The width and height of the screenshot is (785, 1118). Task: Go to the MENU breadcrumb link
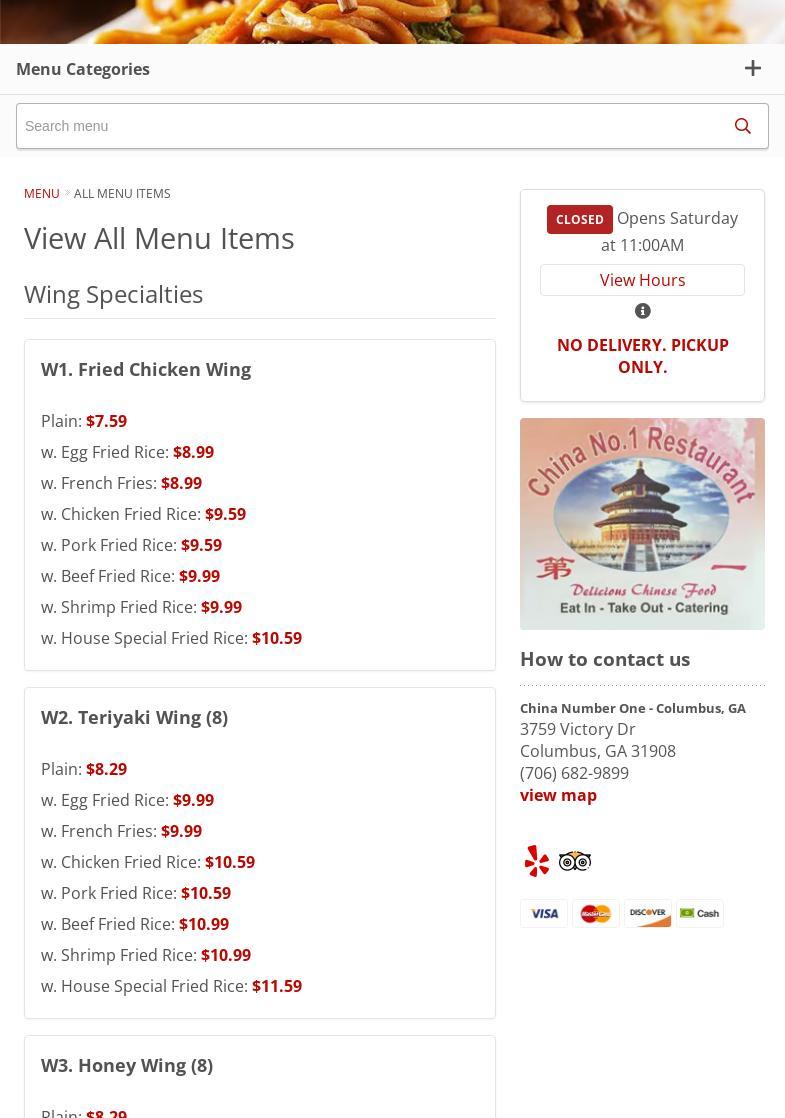coord(42,193)
